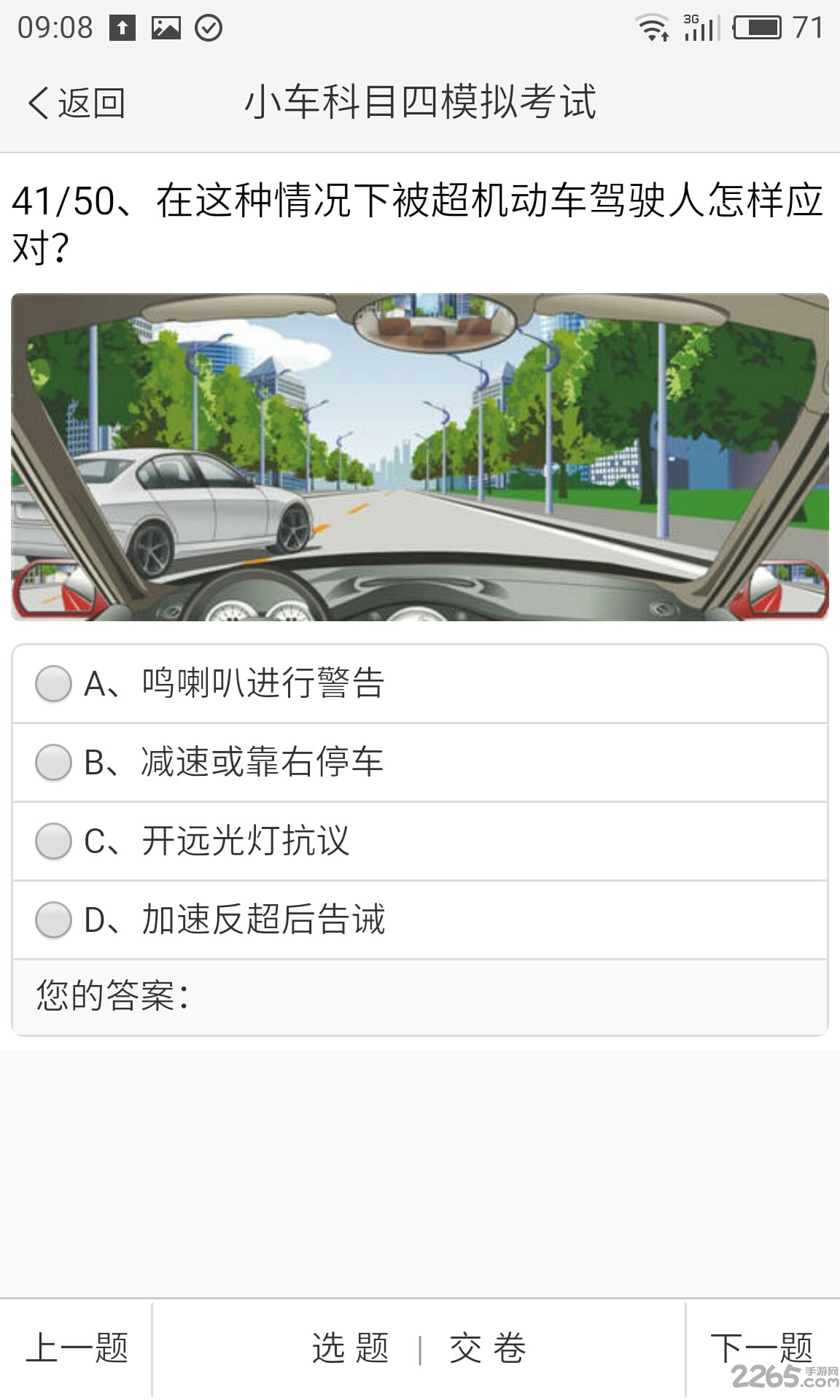Go to previous question 上一题

[77, 1347]
